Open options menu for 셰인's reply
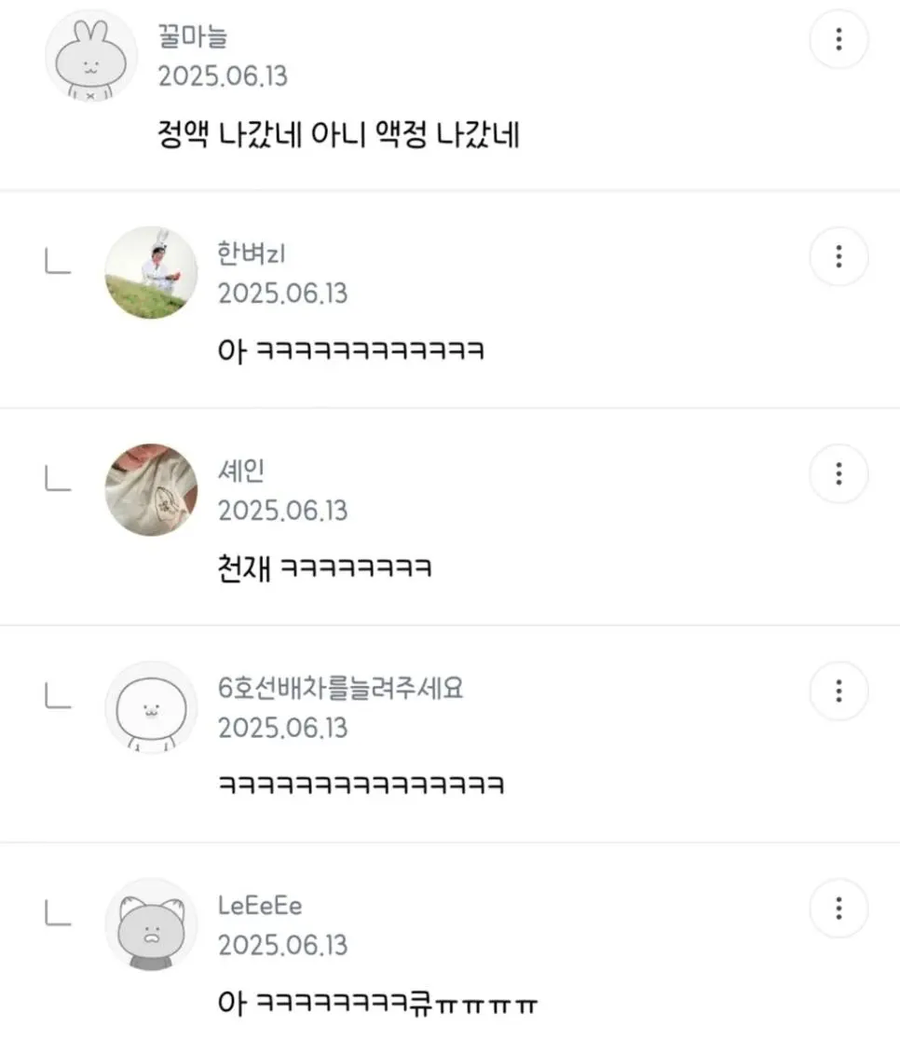The image size is (900, 1039). [x=838, y=474]
